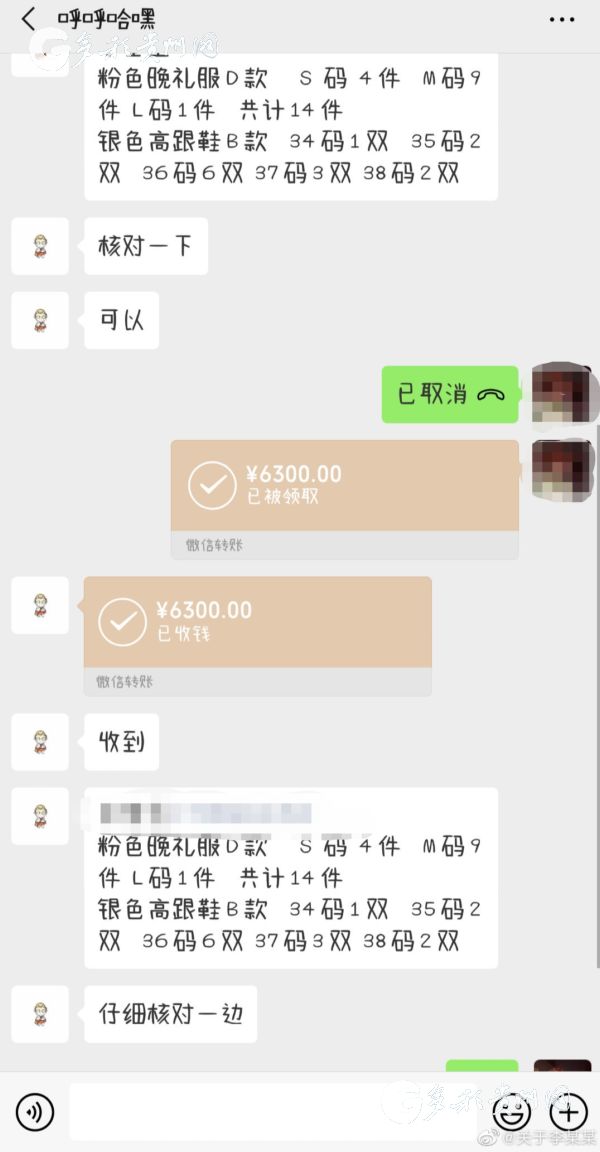Open the chat info three-dots menu
The height and width of the screenshot is (1152, 600).
(x=562, y=19)
